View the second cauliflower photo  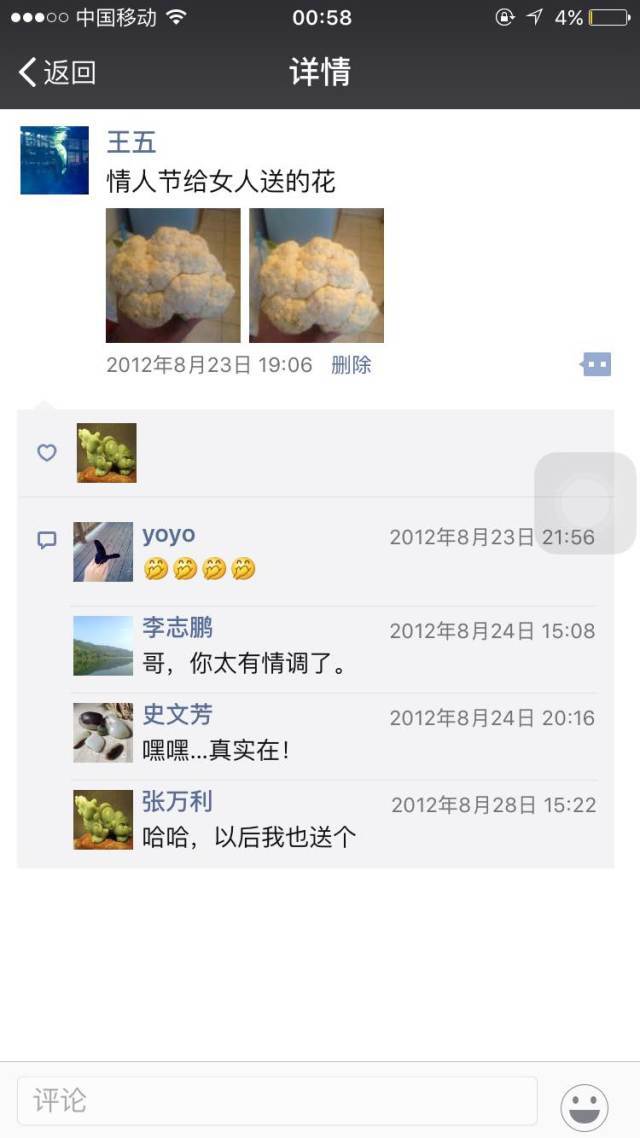pos(316,275)
